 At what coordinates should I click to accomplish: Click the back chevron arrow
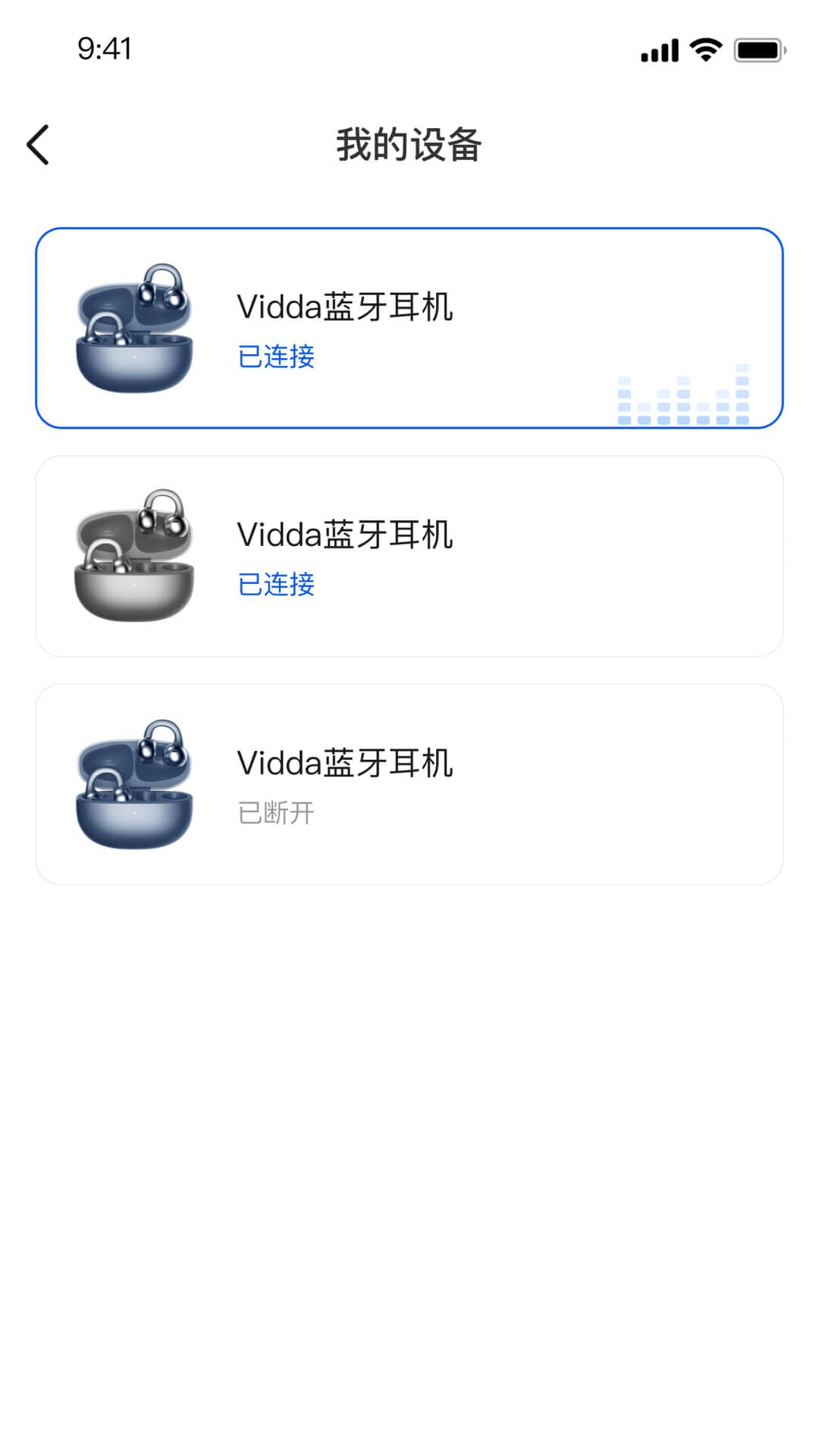click(x=38, y=144)
